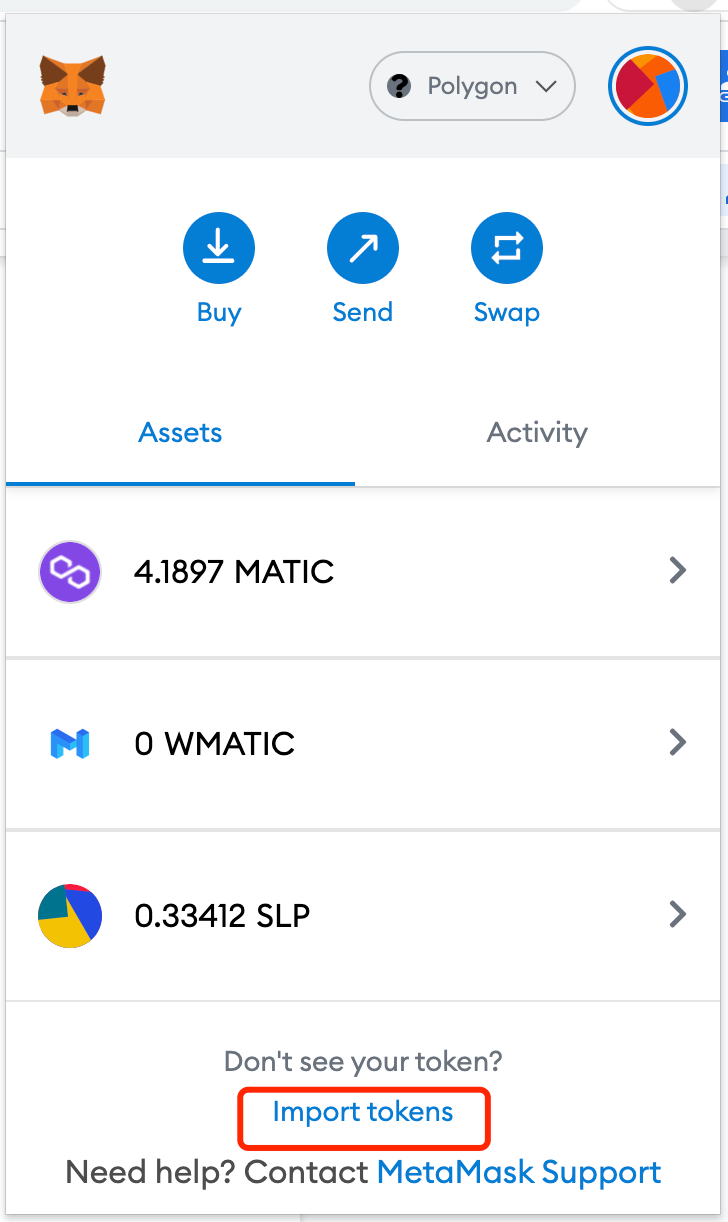This screenshot has width=728, height=1222.
Task: Switch to the Activity tab
Action: [x=537, y=433]
